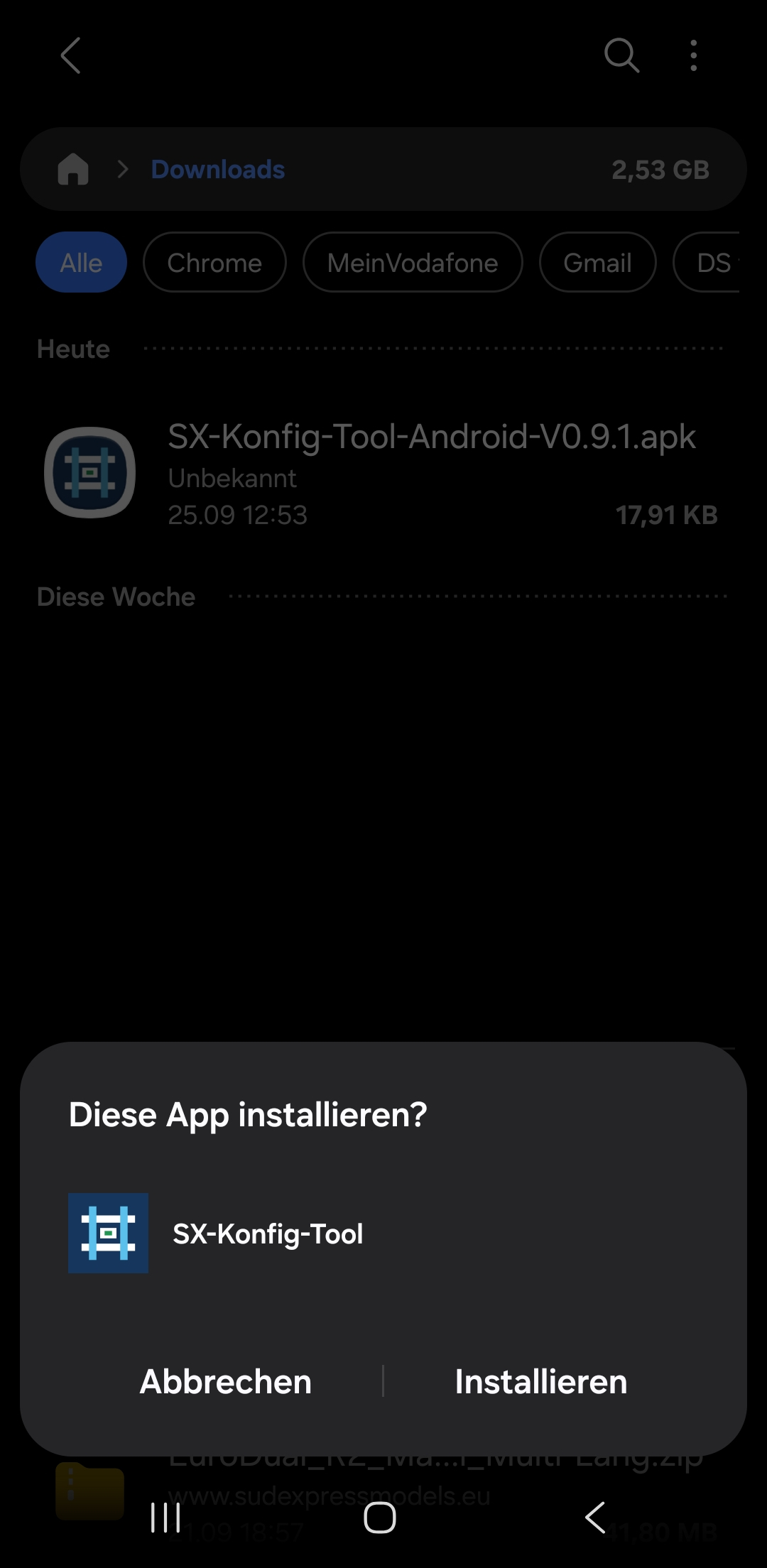767x1568 pixels.
Task: Cancel installation via Abbrechen
Action: point(226,1382)
